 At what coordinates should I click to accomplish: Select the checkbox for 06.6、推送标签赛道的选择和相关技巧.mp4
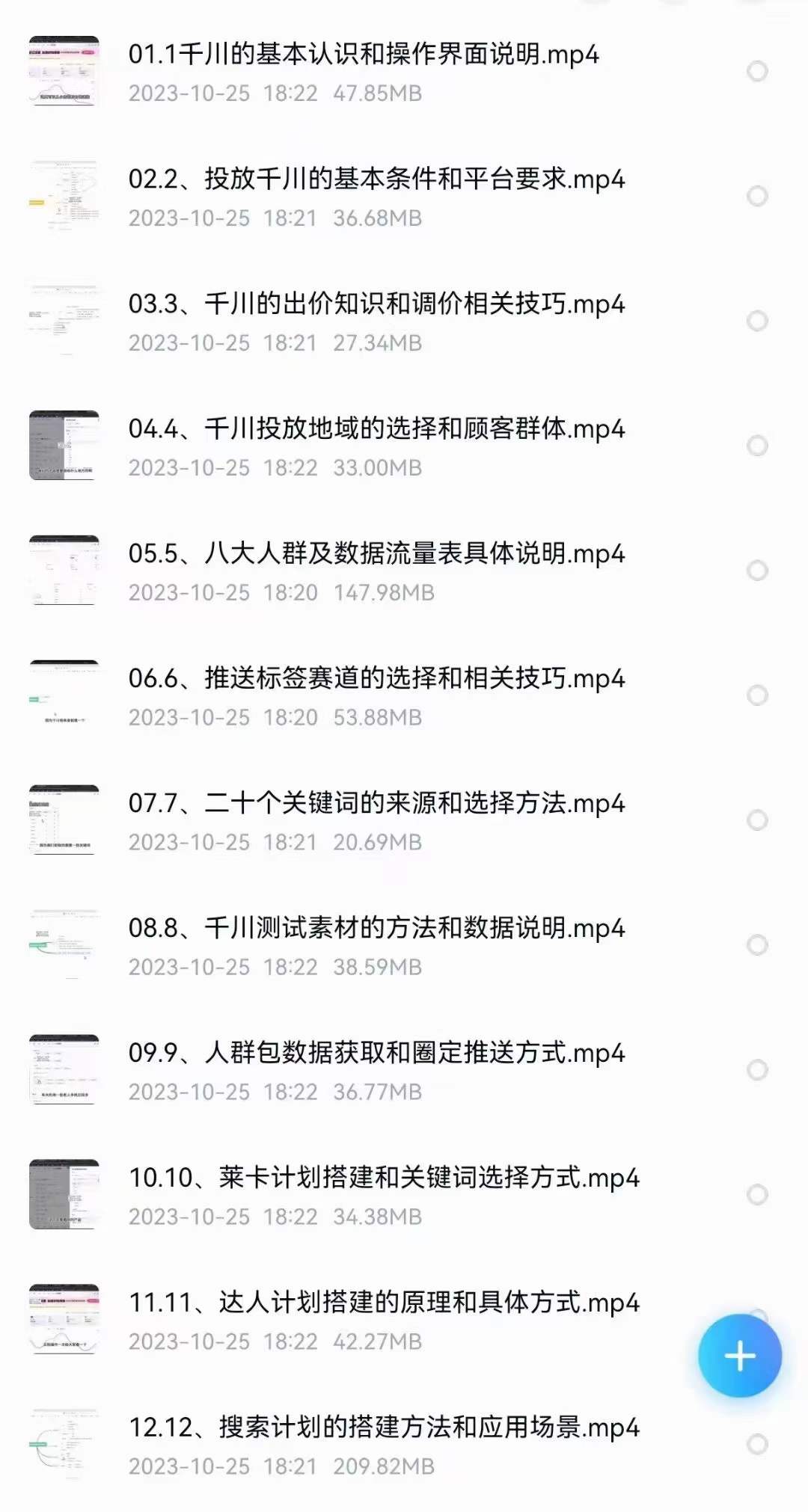[757, 695]
